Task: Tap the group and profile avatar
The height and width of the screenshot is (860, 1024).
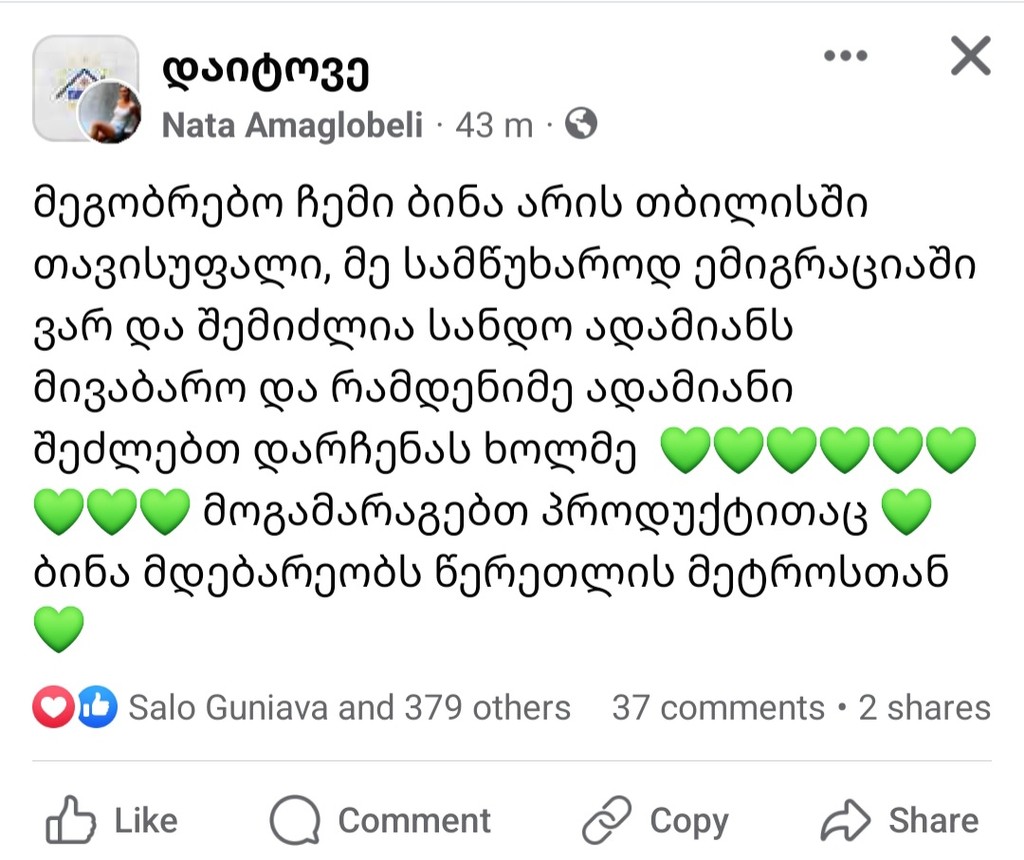Action: [87, 89]
